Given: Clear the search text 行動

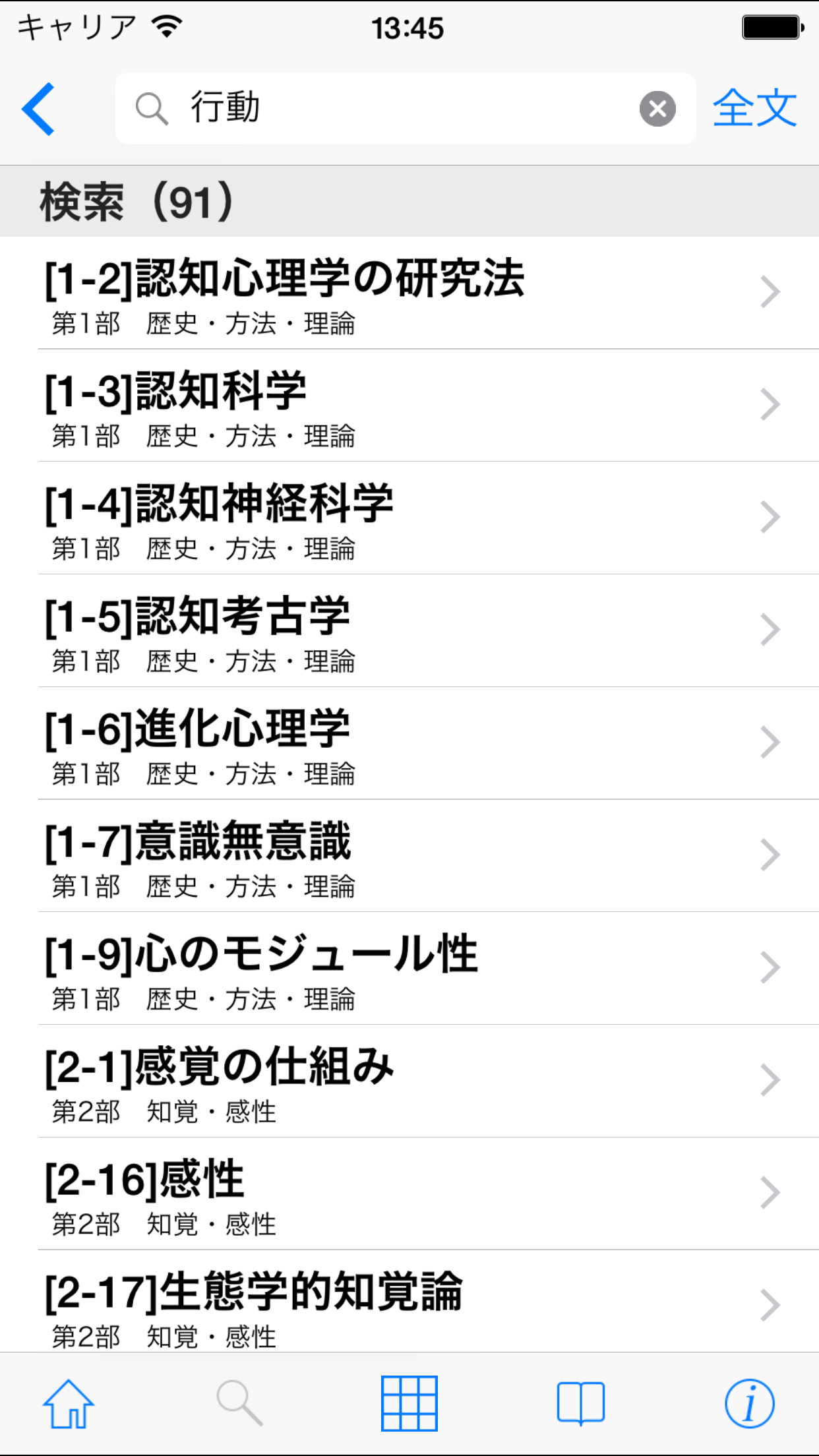Looking at the screenshot, I should (x=657, y=109).
